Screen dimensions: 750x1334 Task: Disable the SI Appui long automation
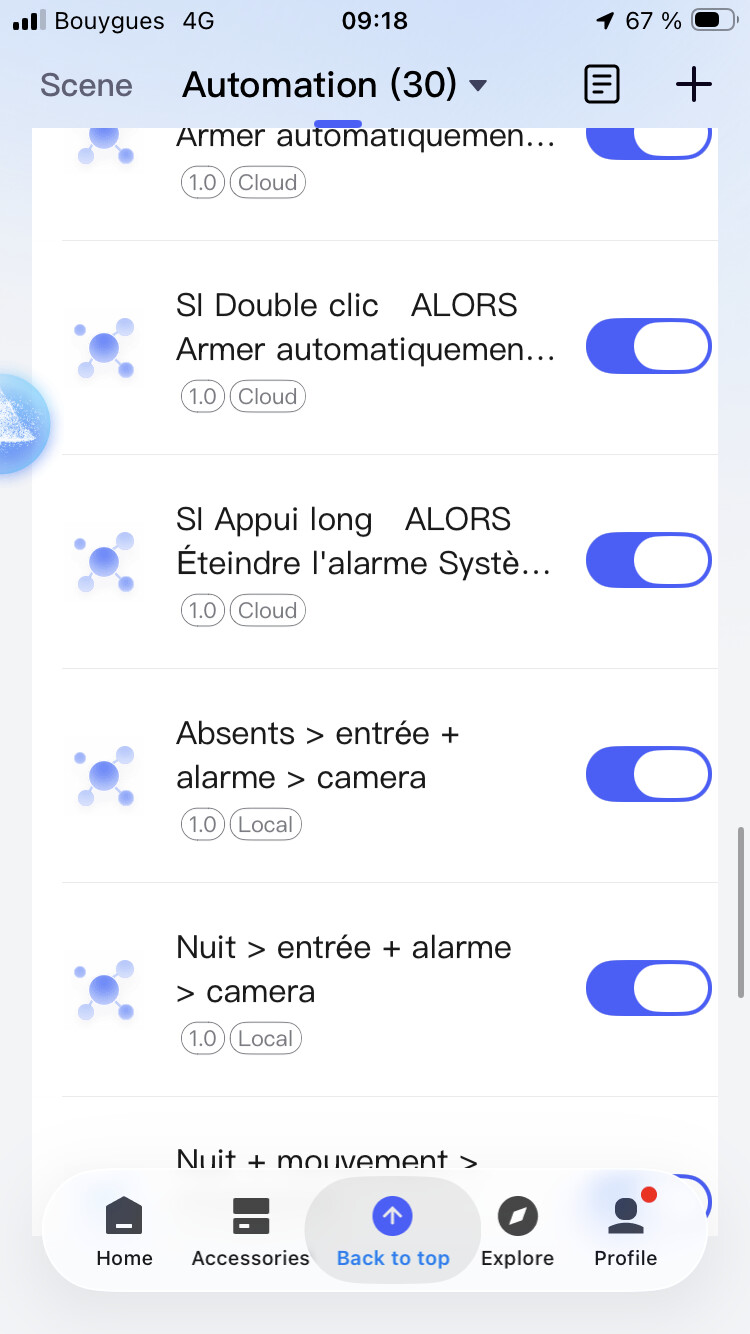click(648, 560)
